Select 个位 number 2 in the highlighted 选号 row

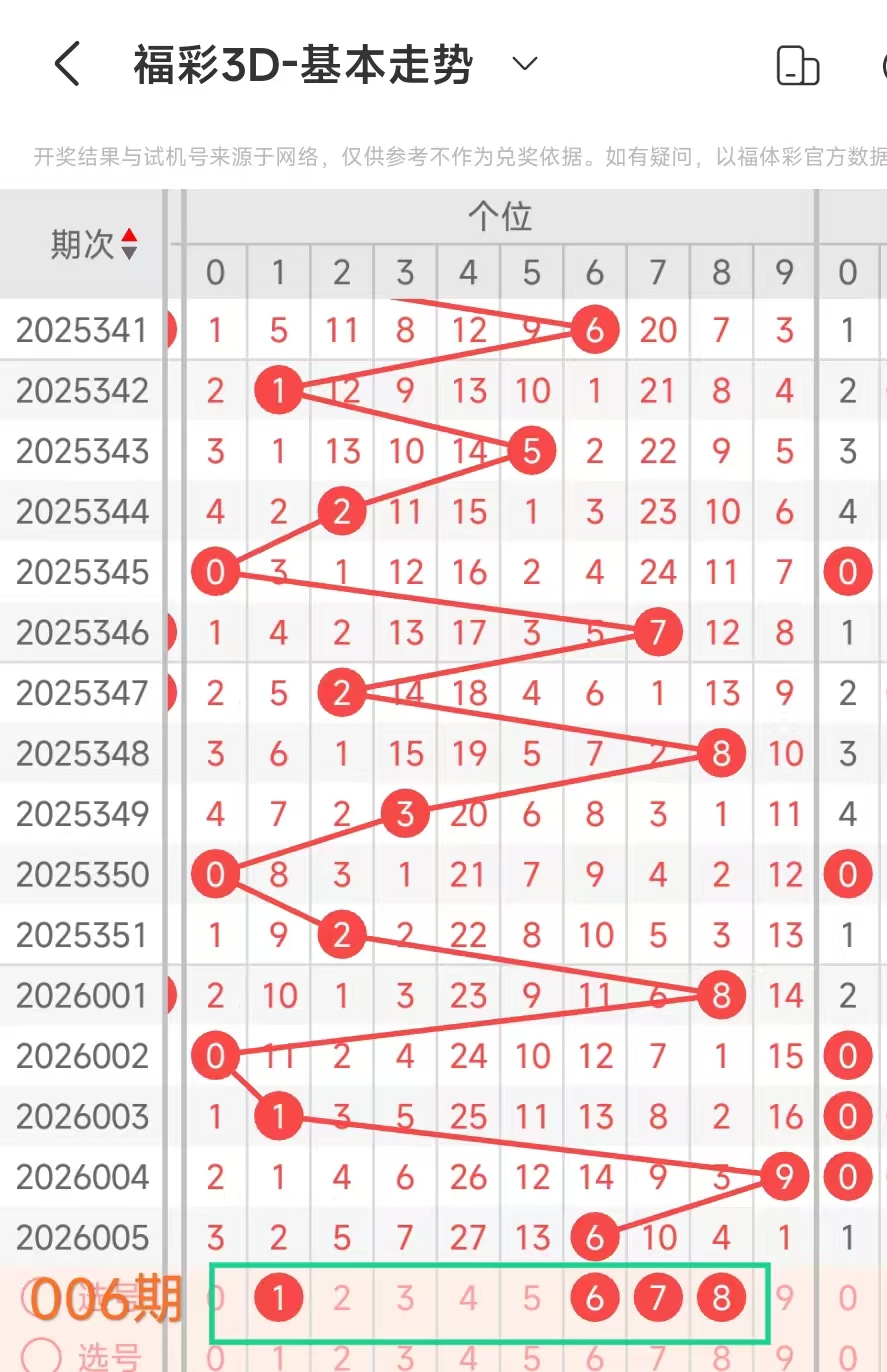(x=342, y=1298)
